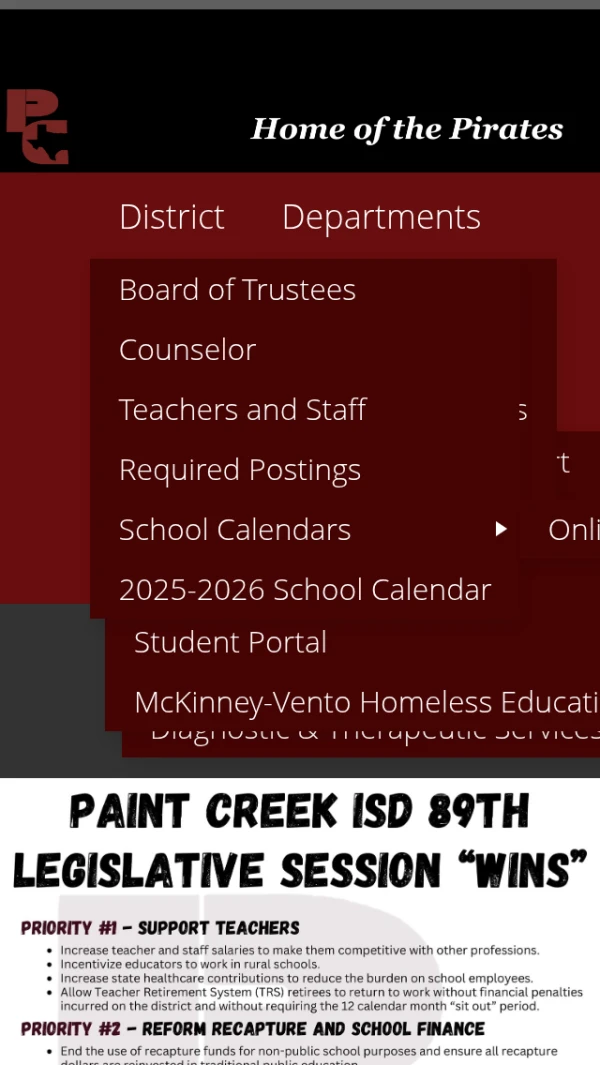Open the Counselor page
This screenshot has width=600, height=1065.
[187, 350]
